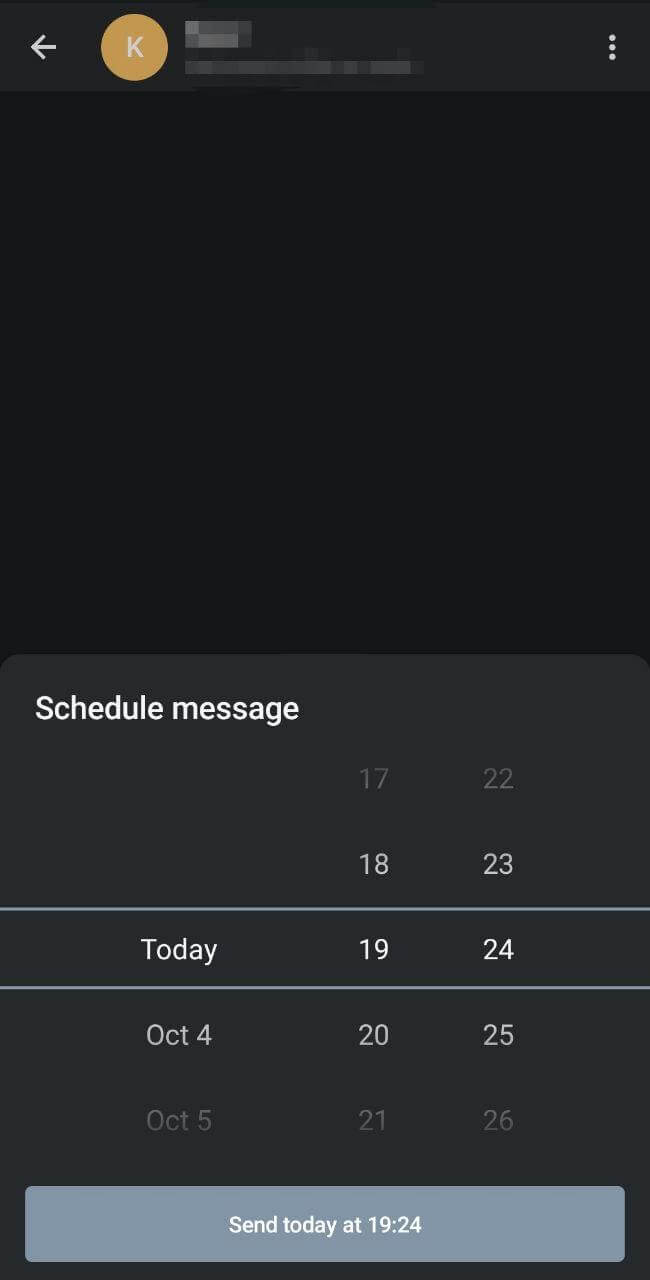The image size is (650, 1280).
Task: Open the three-dot overflow menu
Action: (612, 47)
